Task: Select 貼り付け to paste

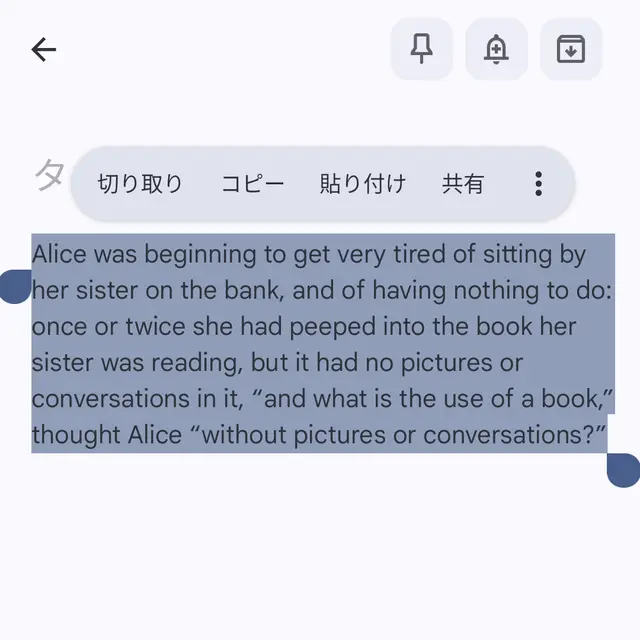Action: click(363, 184)
